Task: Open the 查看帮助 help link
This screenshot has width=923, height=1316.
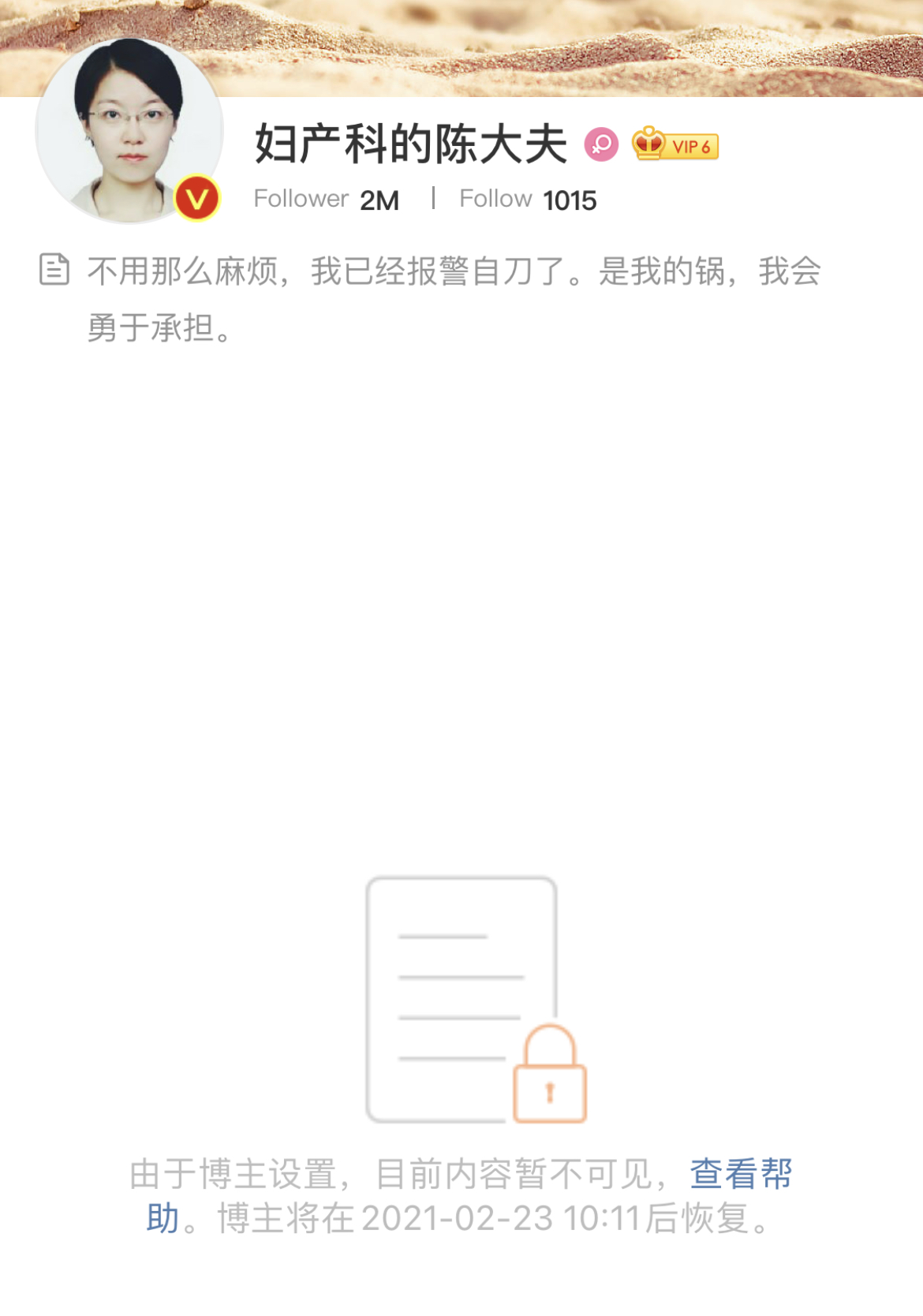Action: 740,1174
